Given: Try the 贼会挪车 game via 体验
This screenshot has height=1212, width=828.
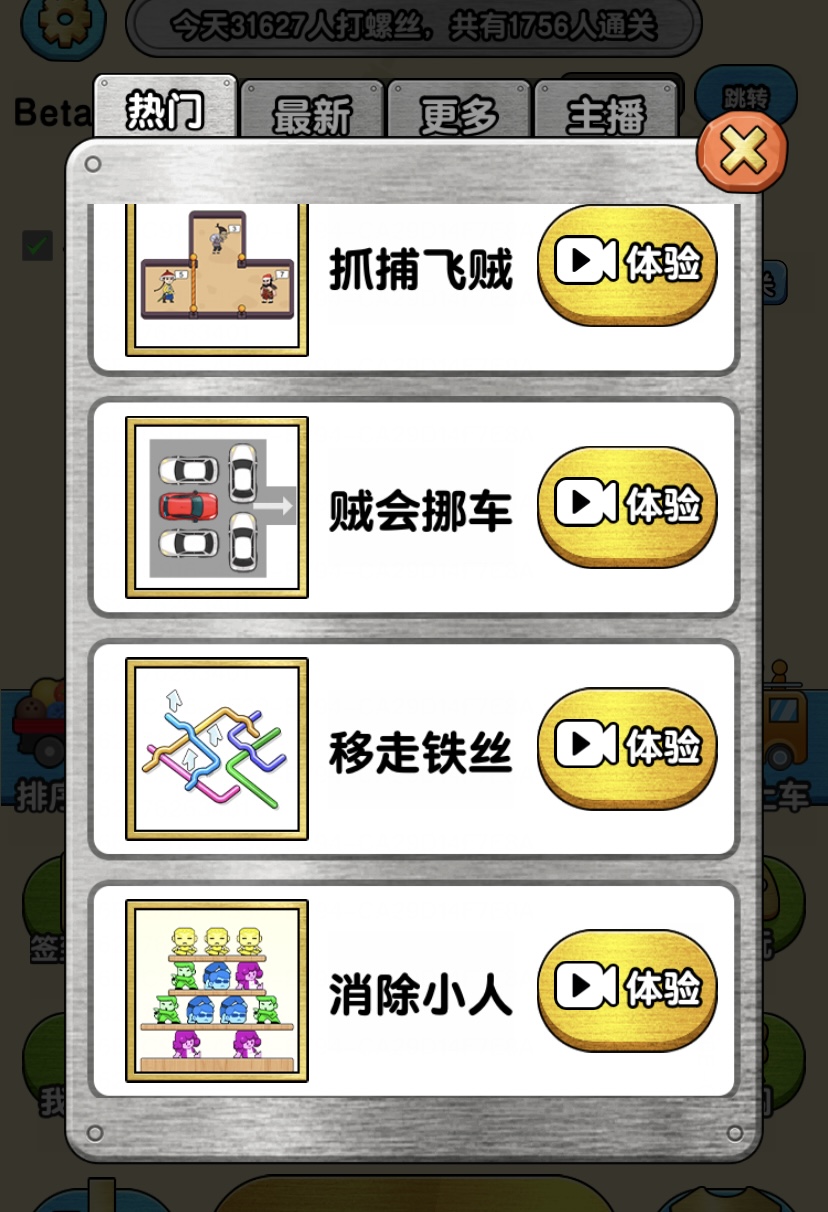Looking at the screenshot, I should click(x=627, y=505).
